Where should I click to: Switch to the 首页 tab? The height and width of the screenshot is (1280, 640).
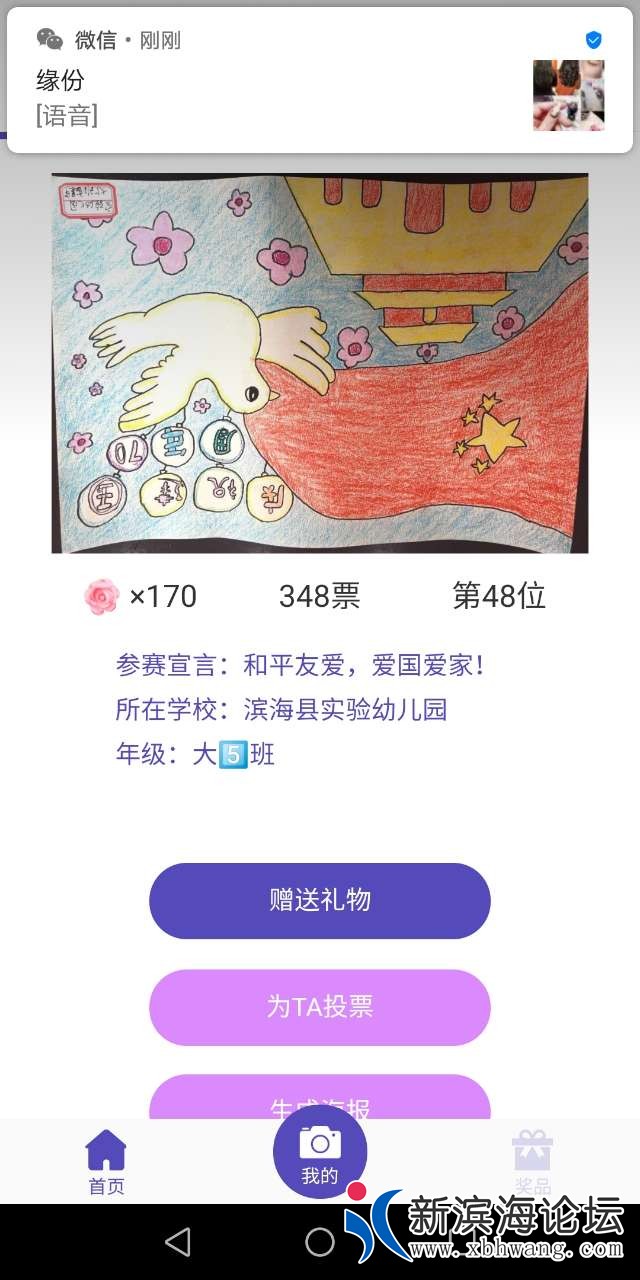pyautogui.click(x=106, y=1163)
